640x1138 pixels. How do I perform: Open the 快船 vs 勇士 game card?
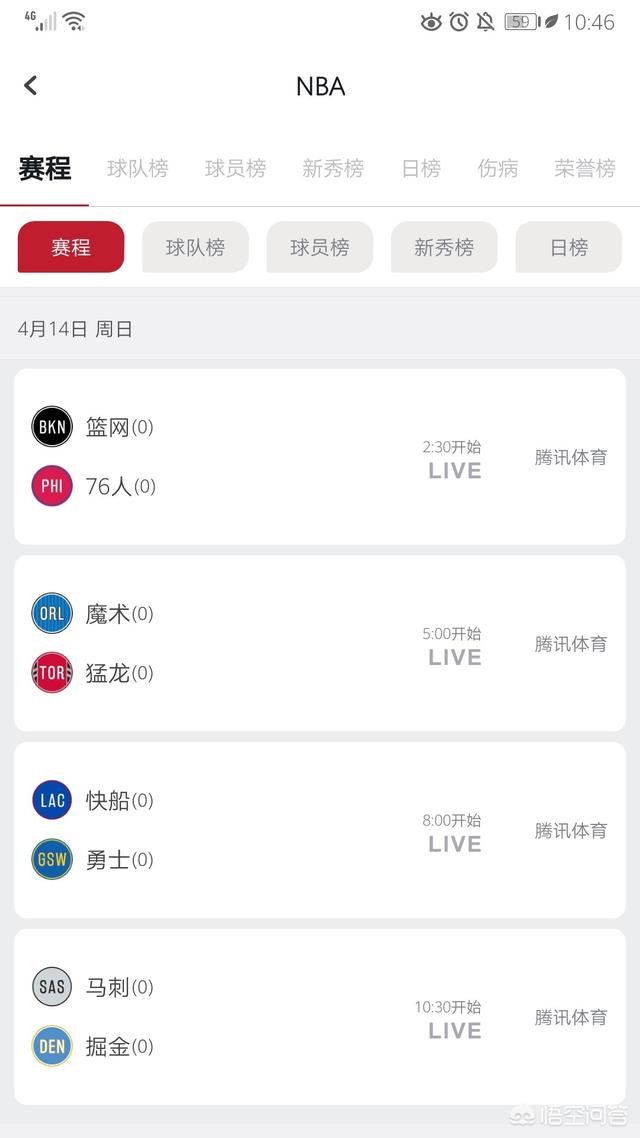point(320,830)
